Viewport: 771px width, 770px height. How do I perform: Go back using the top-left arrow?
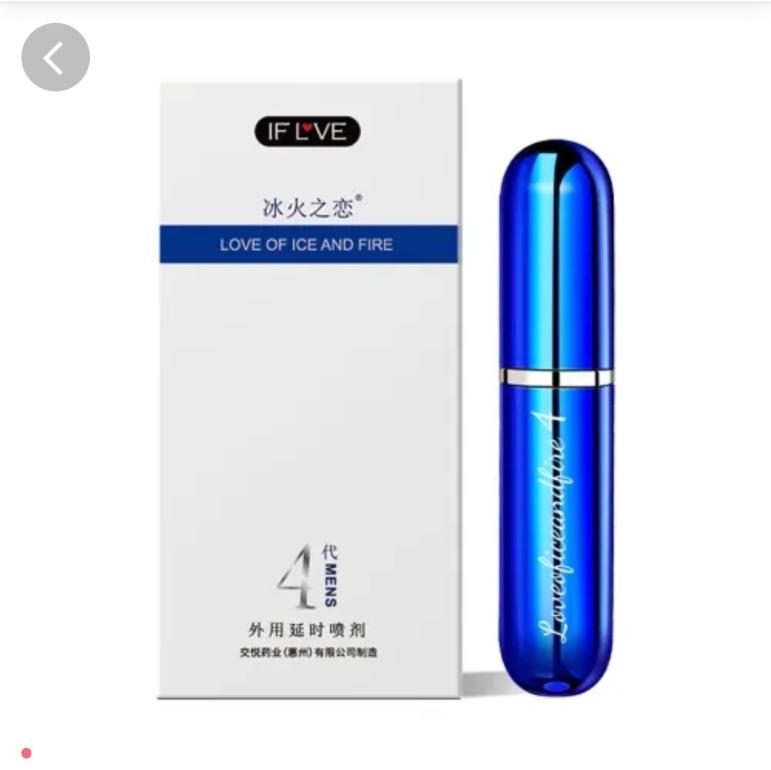[x=55, y=58]
